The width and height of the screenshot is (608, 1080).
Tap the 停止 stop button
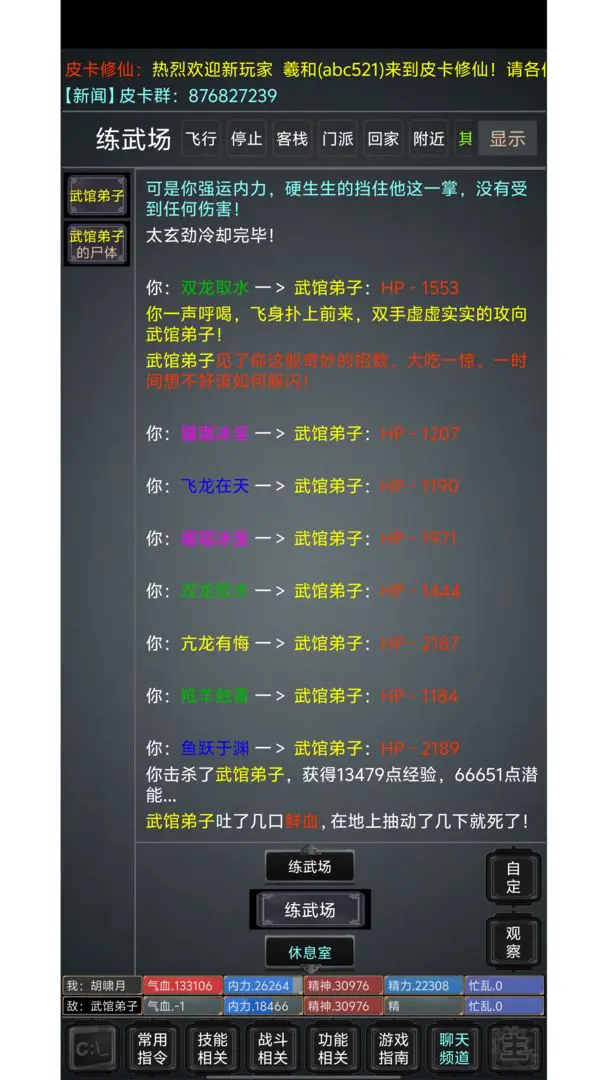click(x=246, y=139)
